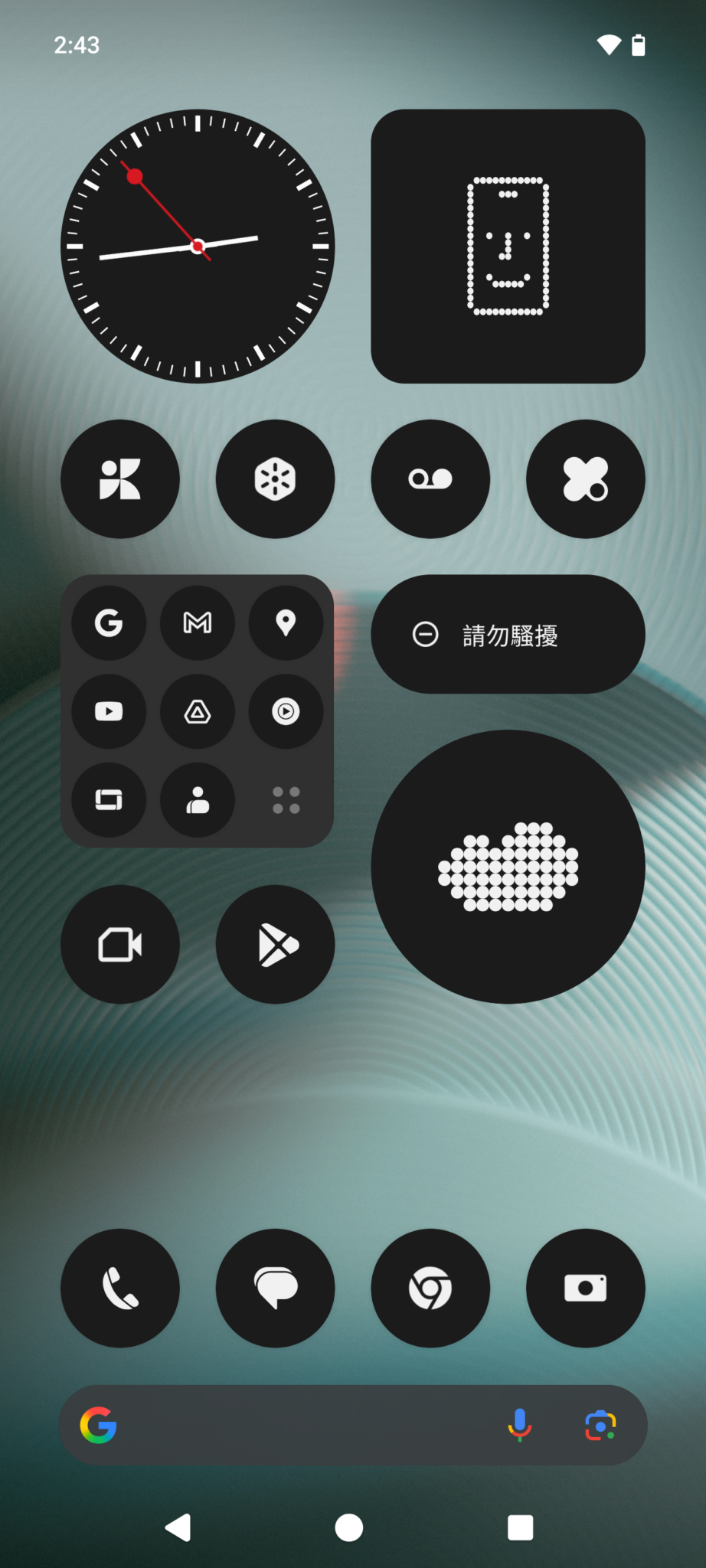Image resolution: width=706 pixels, height=1568 pixels.
Task: Open Google Maps in the folder
Action: click(286, 622)
